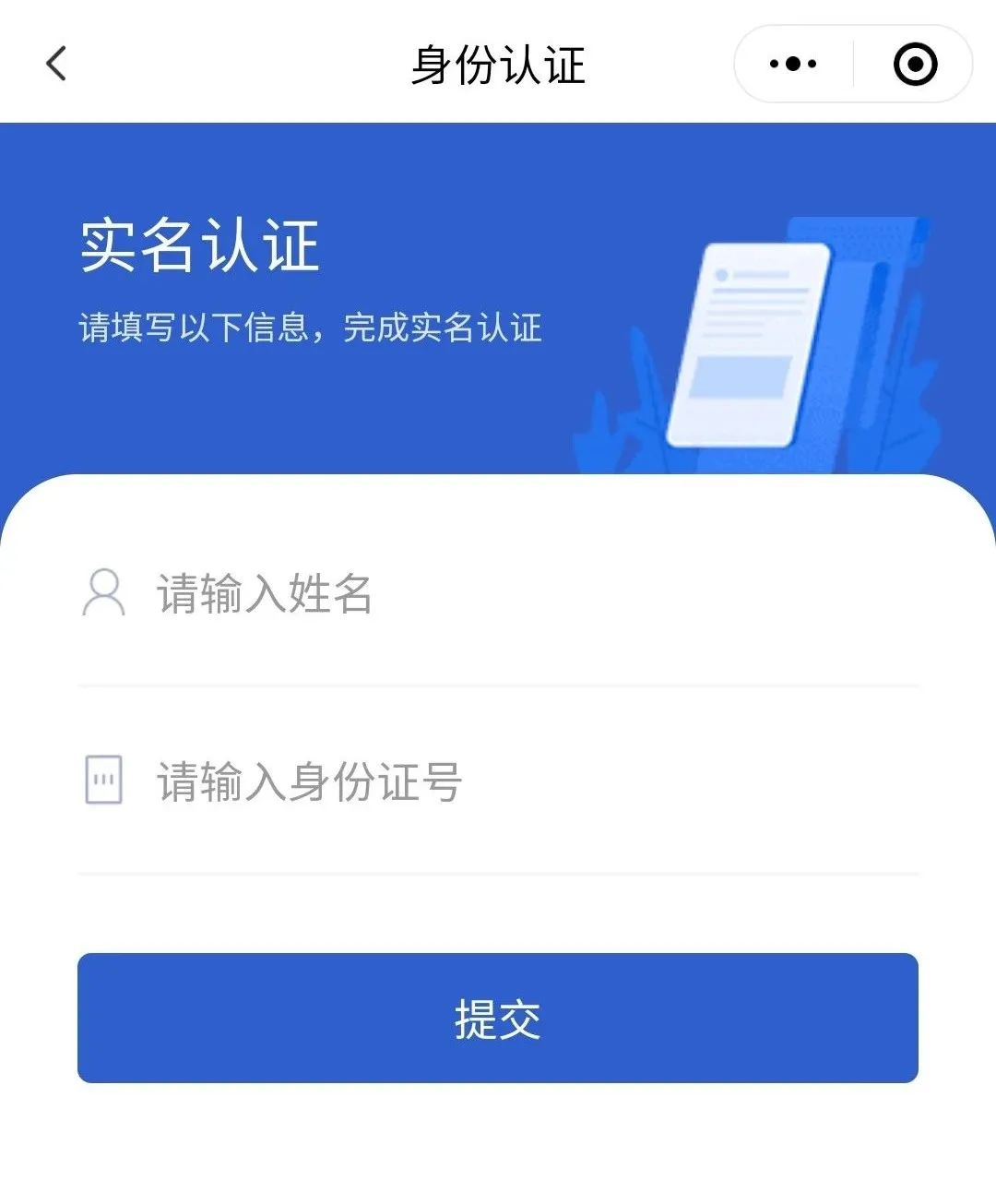The width and height of the screenshot is (996, 1204).
Task: Select the 实名认证 heading banner
Action: (198, 245)
